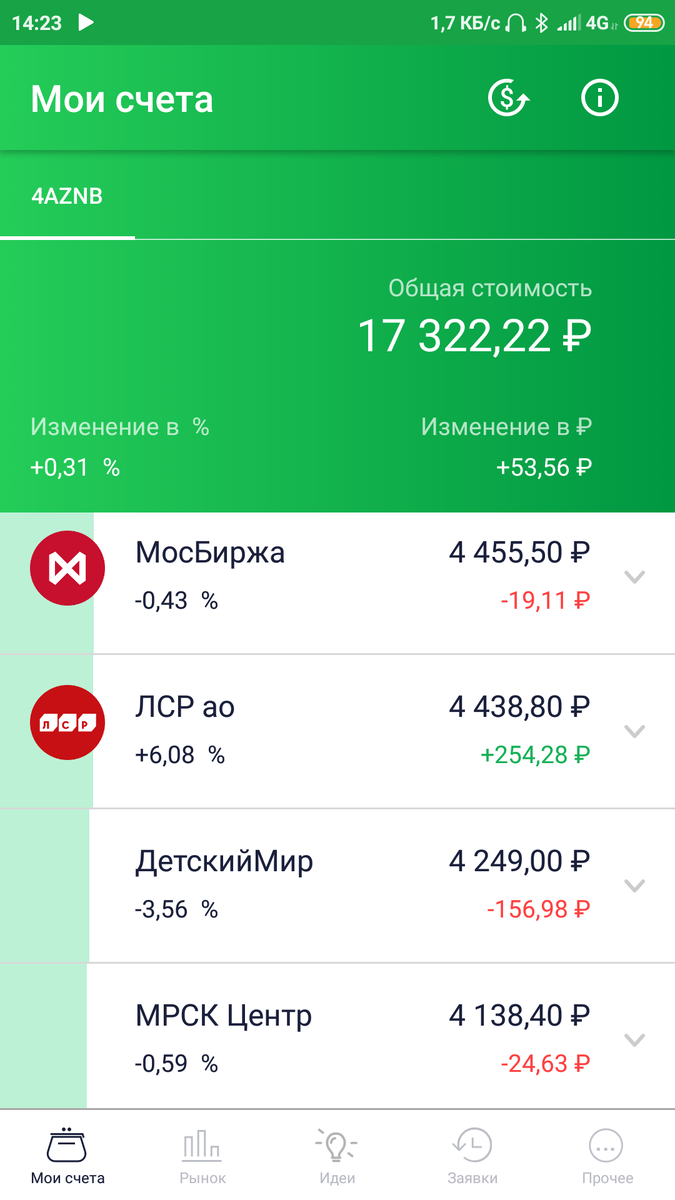Expand the ДетскийМир row chevron

[x=635, y=885]
